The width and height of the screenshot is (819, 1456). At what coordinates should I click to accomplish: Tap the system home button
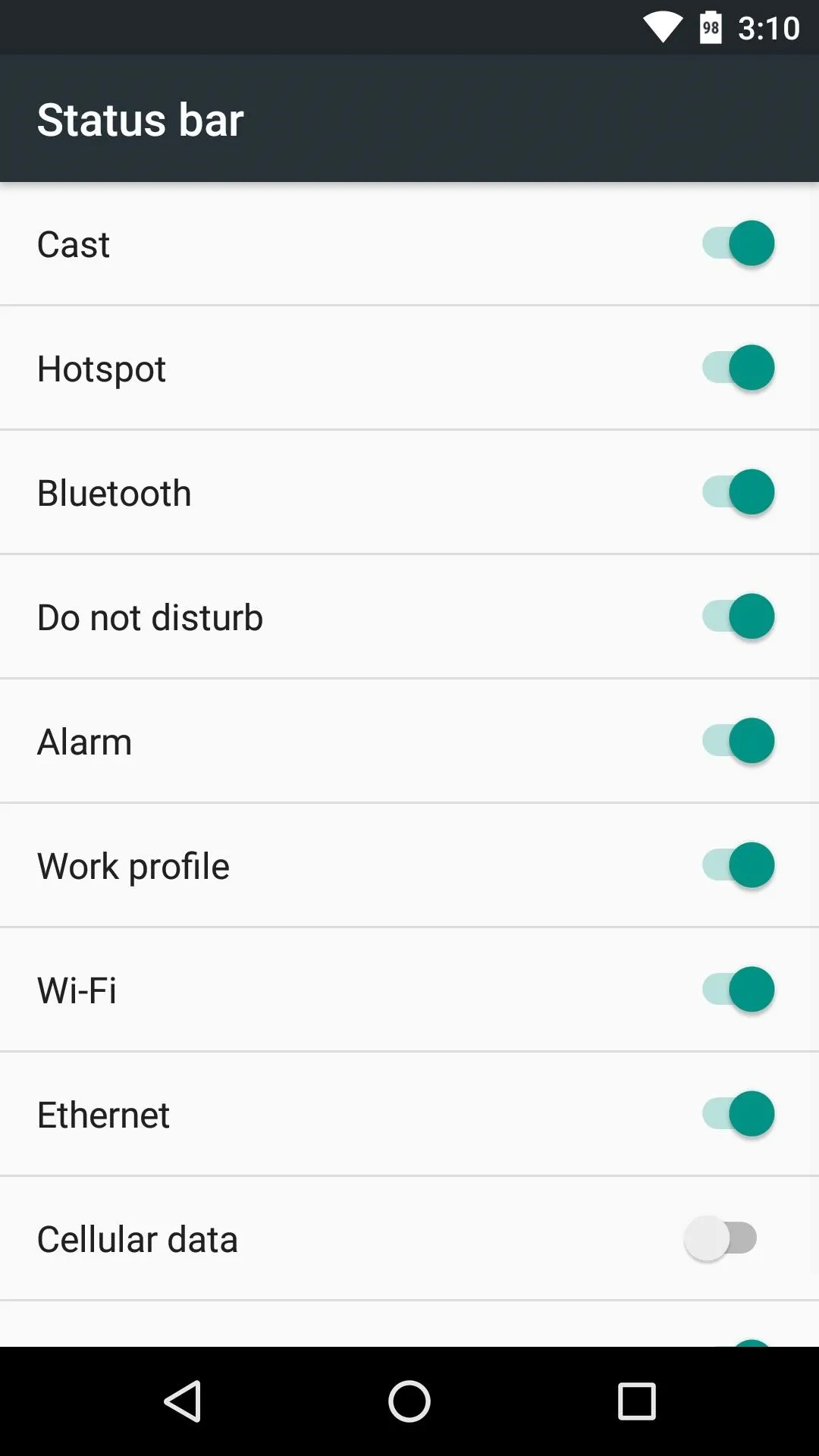[409, 1401]
